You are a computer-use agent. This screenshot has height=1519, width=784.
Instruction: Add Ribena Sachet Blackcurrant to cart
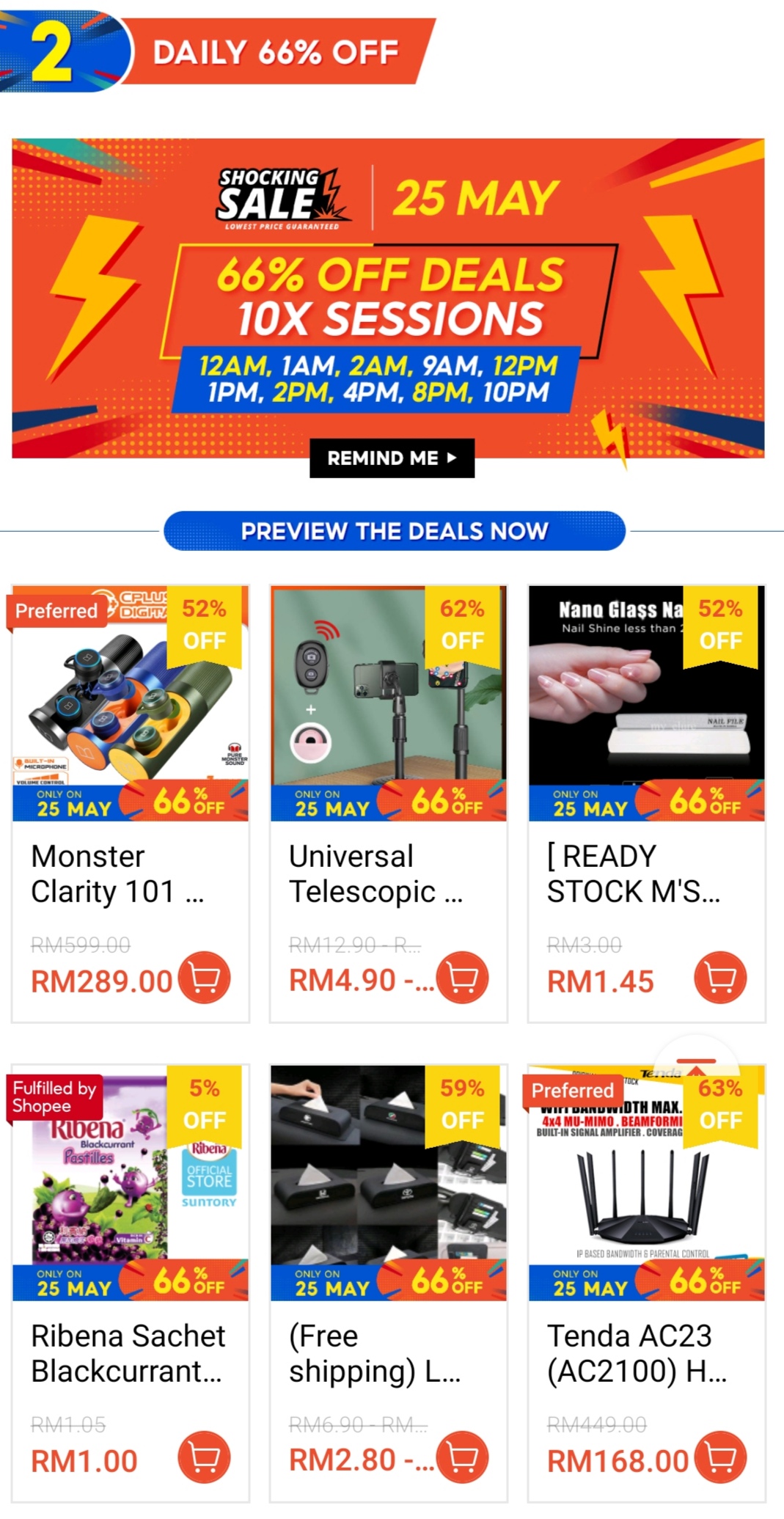(204, 1457)
